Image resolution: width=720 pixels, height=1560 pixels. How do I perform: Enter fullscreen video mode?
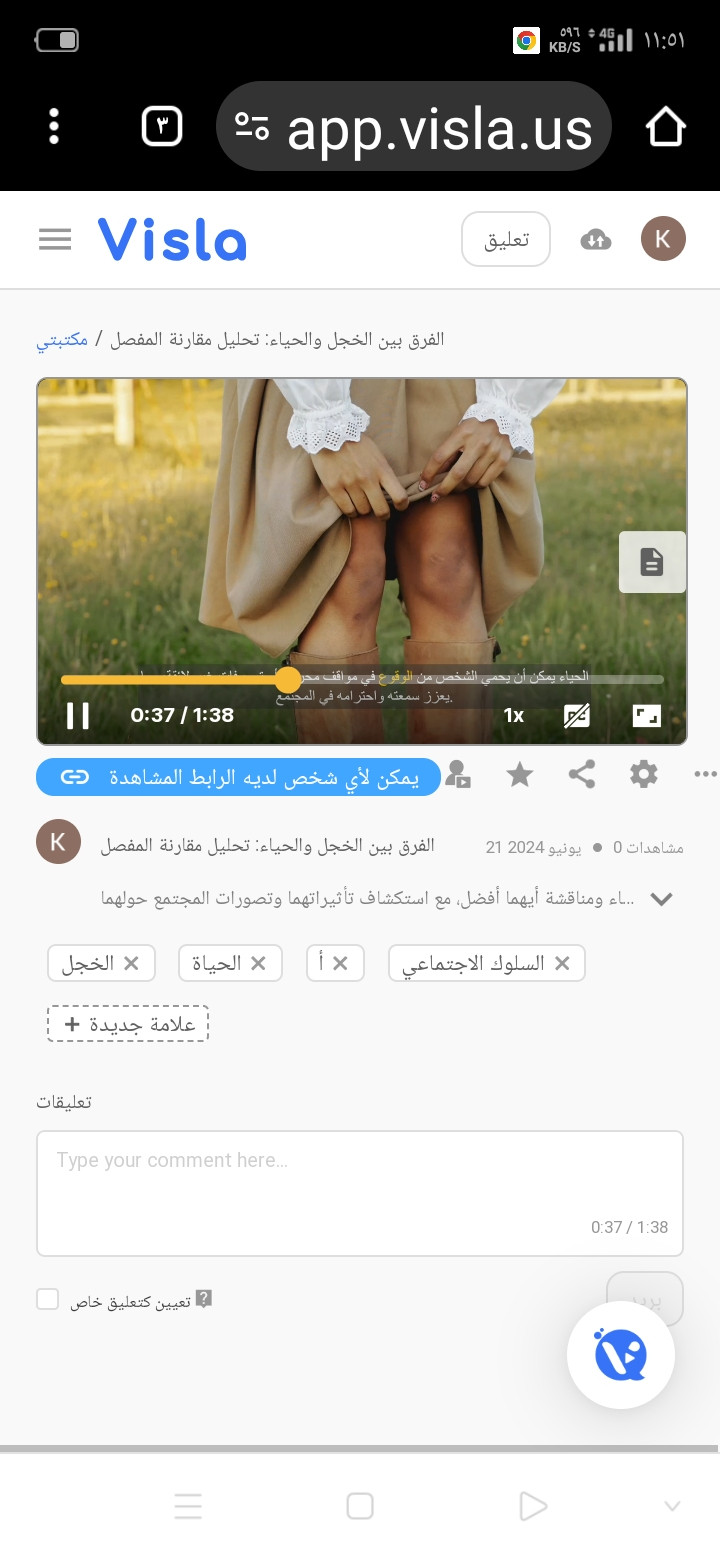click(646, 715)
